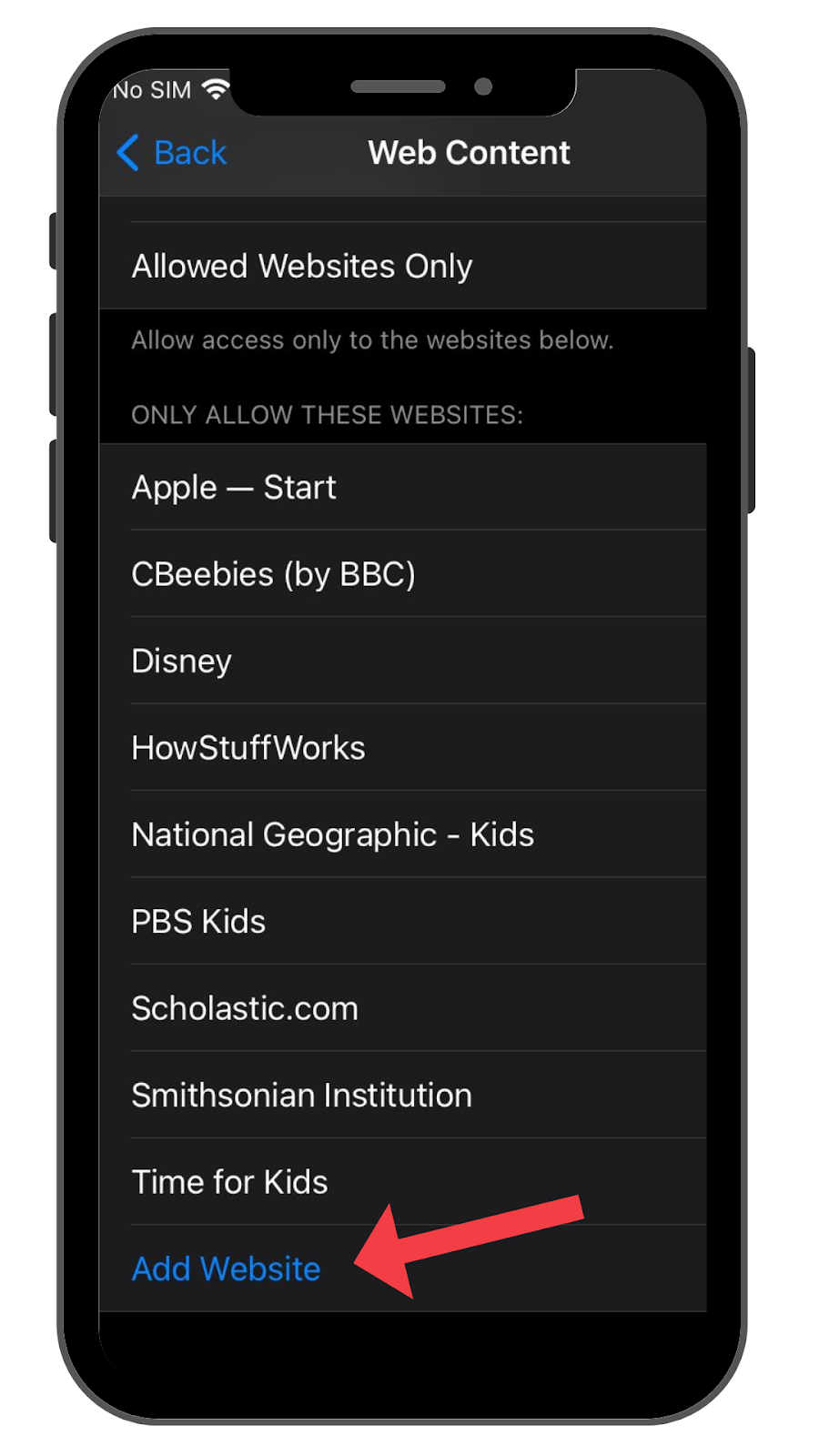
Task: Open the Disney website entry
Action: tap(182, 662)
